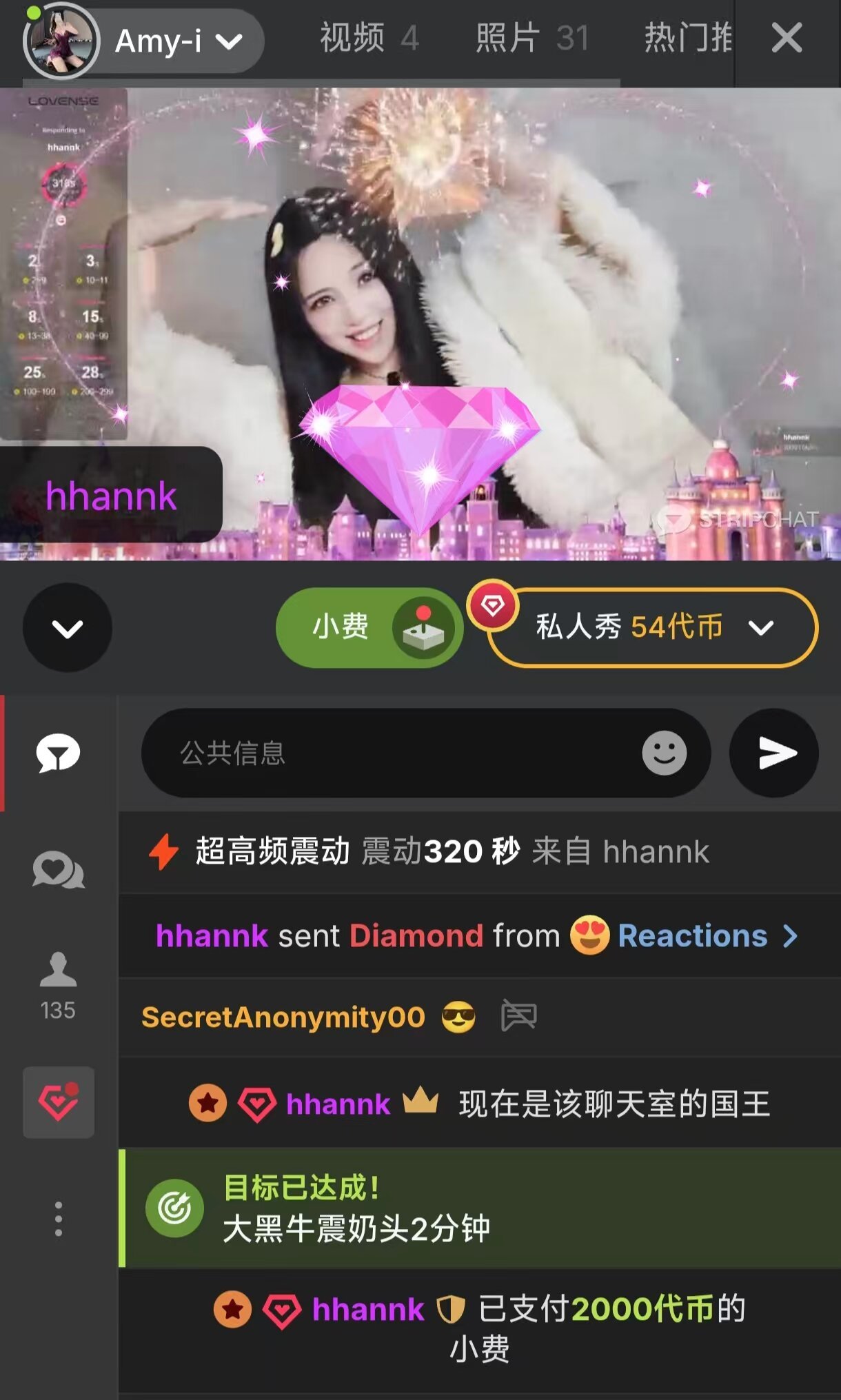Screen dimensions: 841x1400
Task: Switch to the public chat tab
Action: coord(59,753)
